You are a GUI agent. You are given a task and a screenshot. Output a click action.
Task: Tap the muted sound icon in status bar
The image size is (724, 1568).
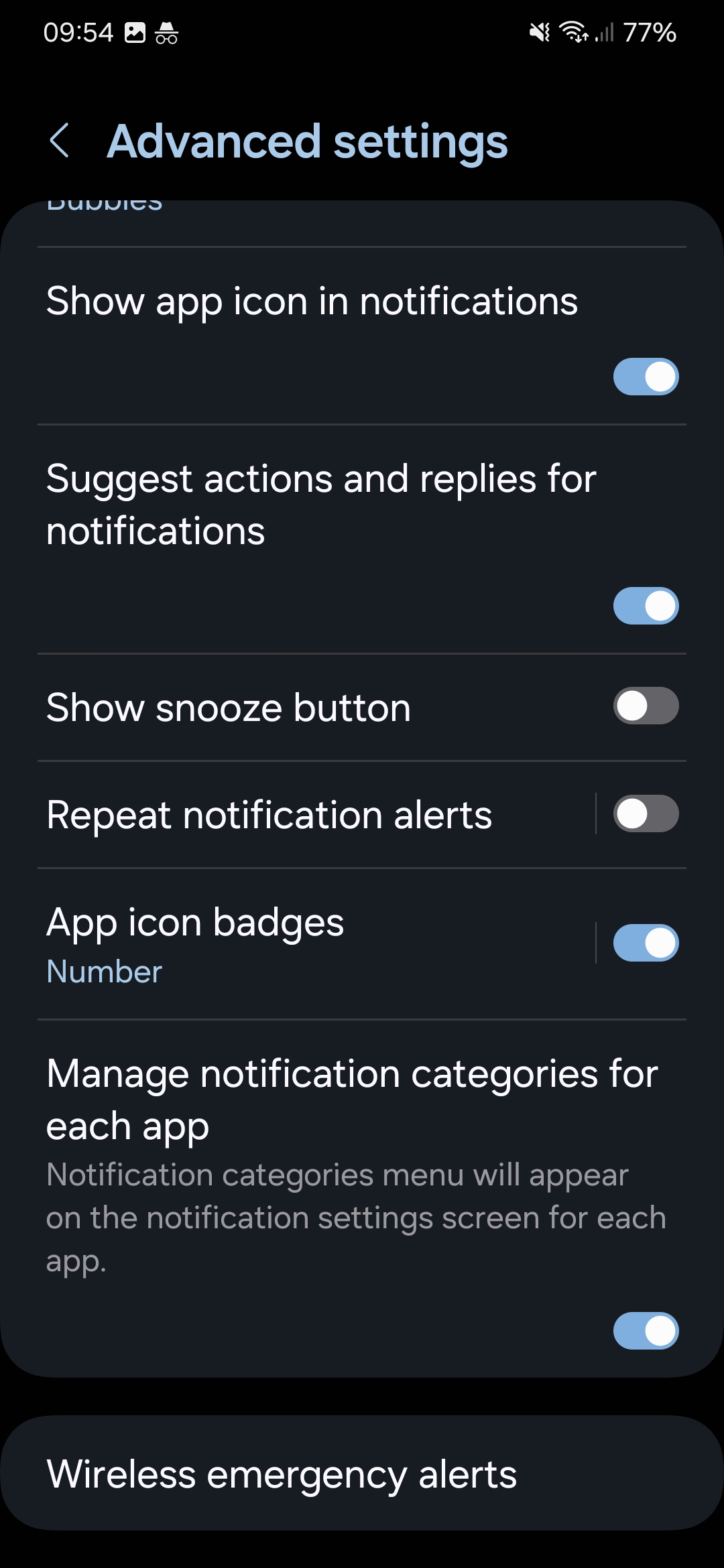540,32
